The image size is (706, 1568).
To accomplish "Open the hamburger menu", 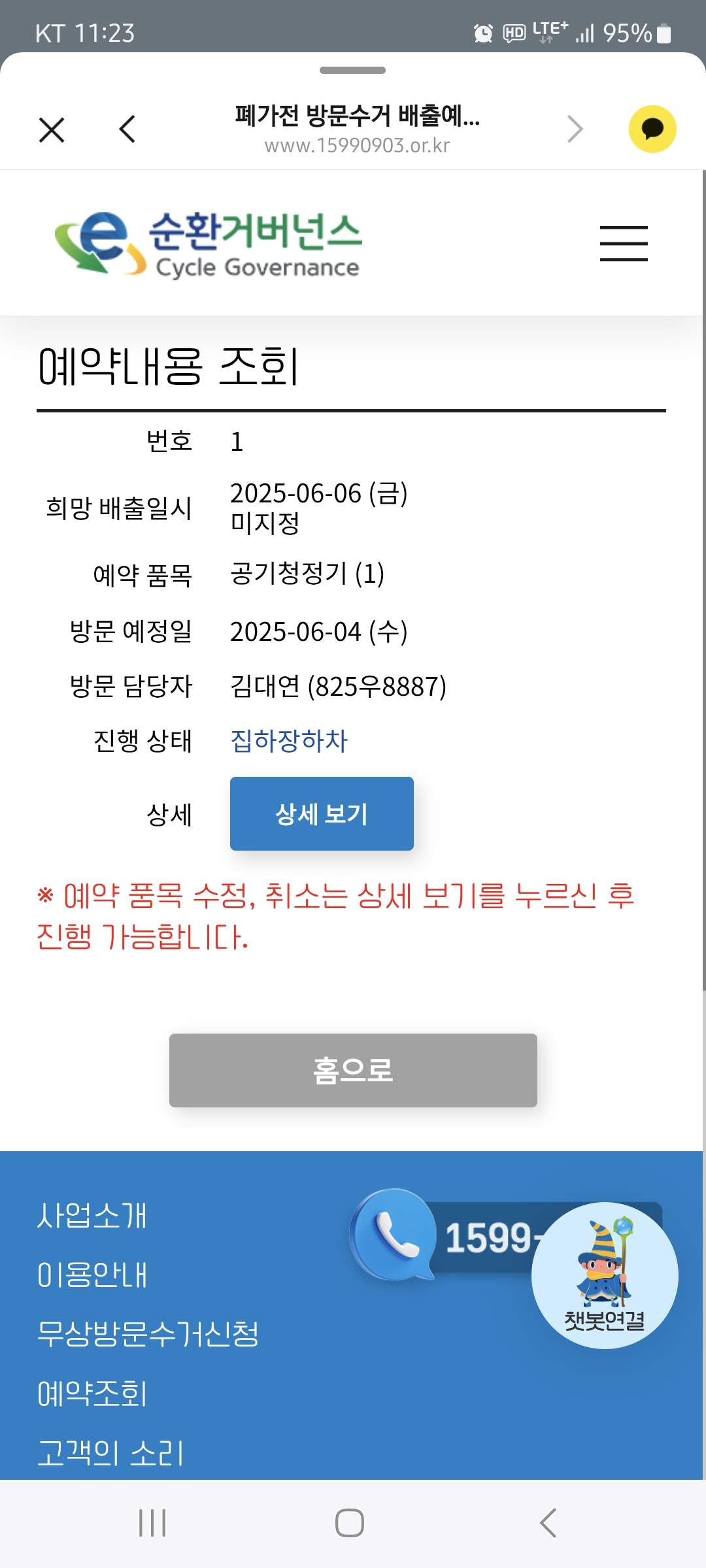I will (624, 244).
